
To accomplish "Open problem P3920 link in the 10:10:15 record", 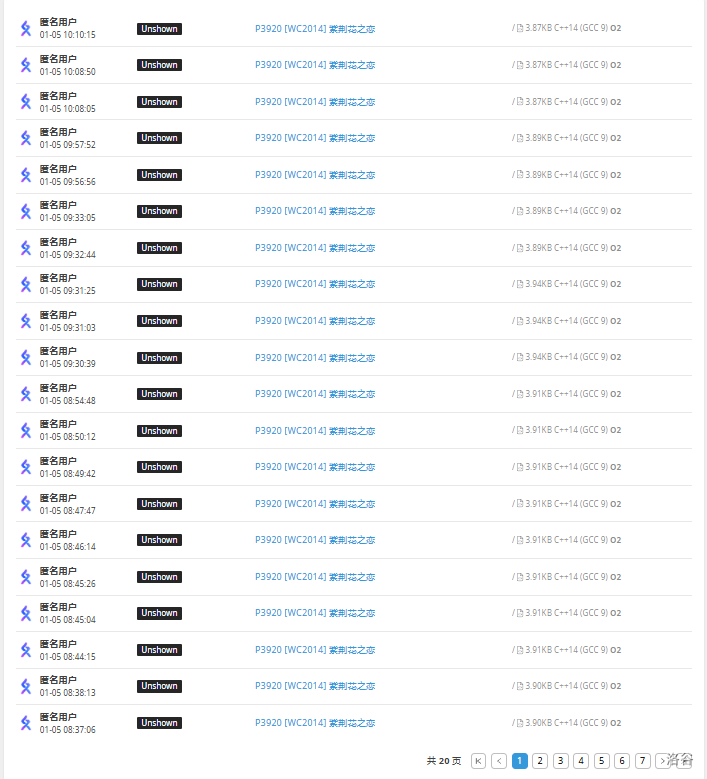I will (x=315, y=29).
